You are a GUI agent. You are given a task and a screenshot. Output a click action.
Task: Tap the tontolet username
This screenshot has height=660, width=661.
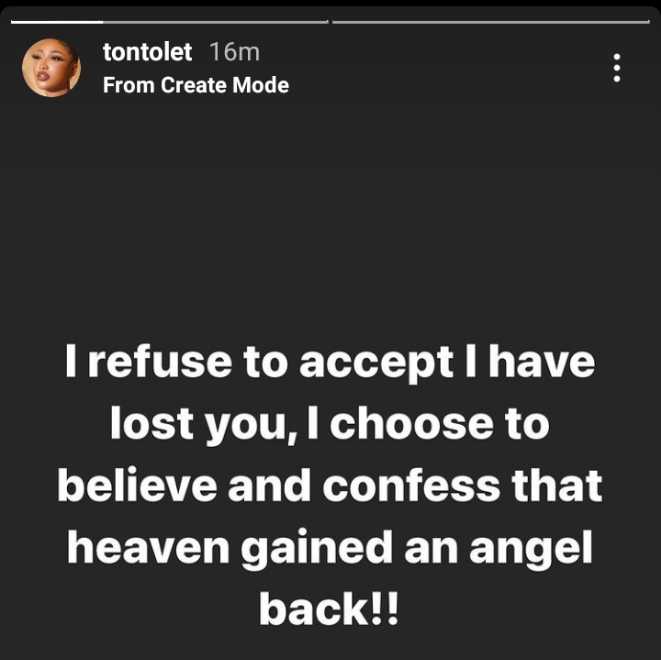pos(146,52)
